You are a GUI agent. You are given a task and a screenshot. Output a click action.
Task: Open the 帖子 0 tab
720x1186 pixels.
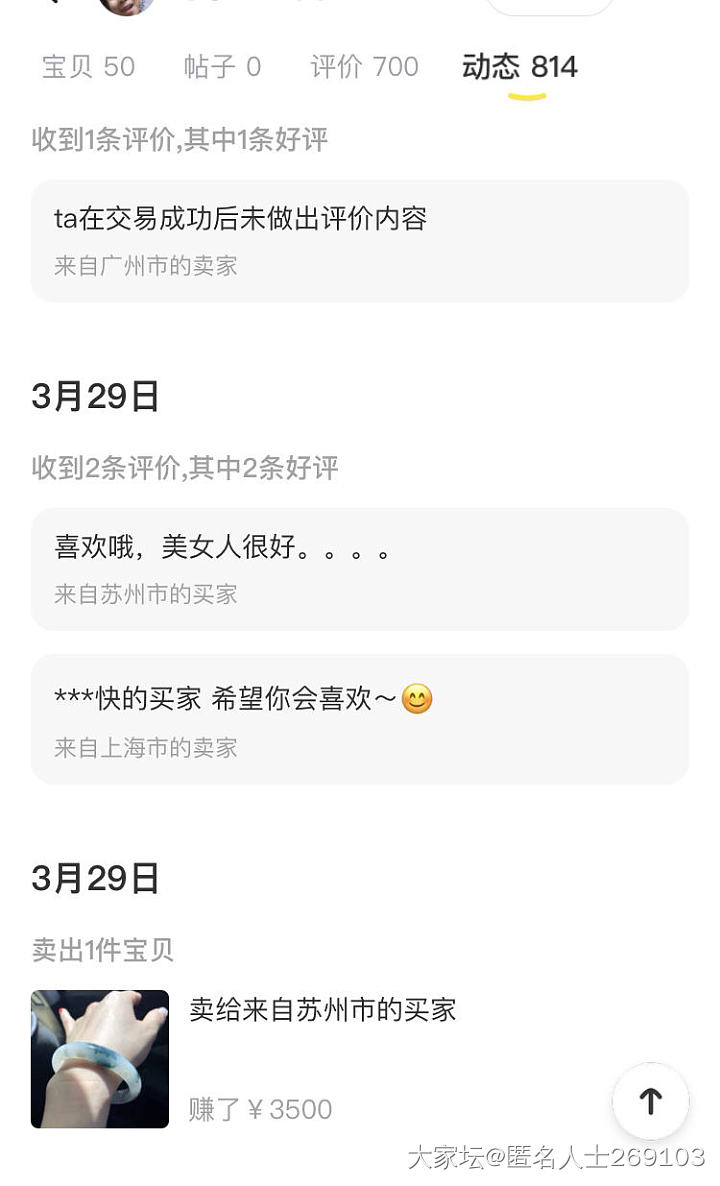pos(222,67)
